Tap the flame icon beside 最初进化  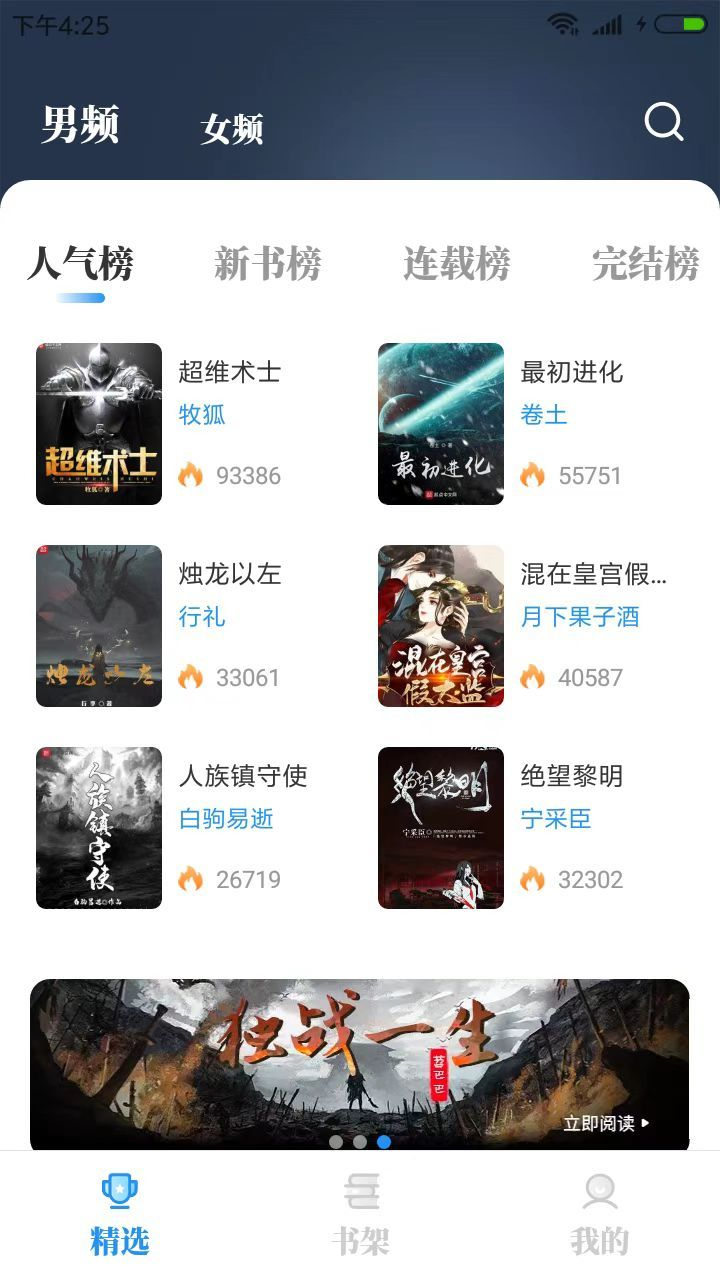click(530, 475)
